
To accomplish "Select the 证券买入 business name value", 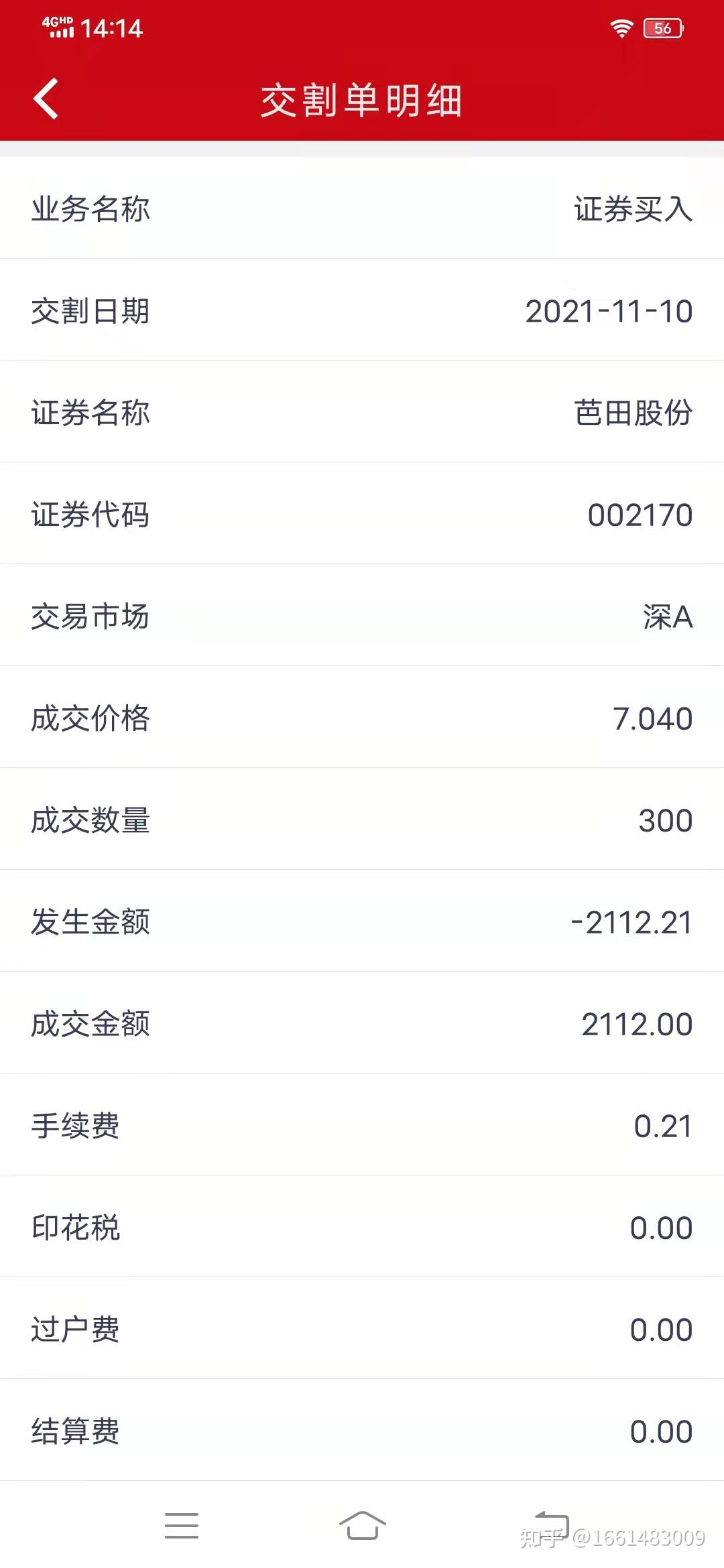I will click(x=633, y=209).
